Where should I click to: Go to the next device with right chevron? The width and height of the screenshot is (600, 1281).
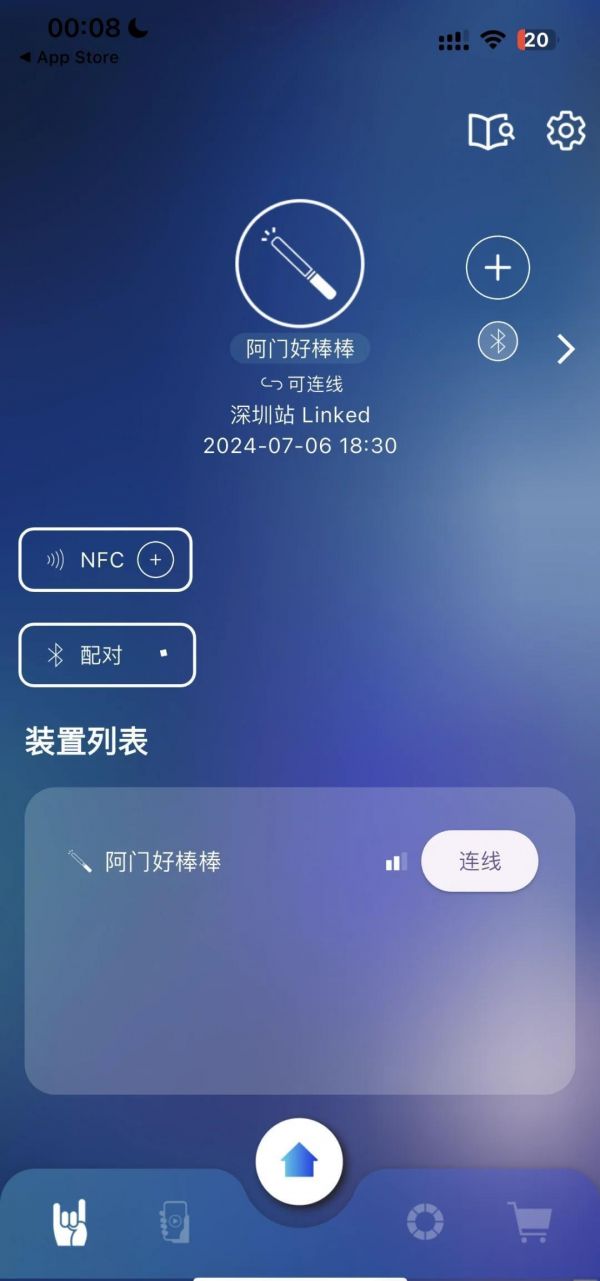pyautogui.click(x=566, y=349)
